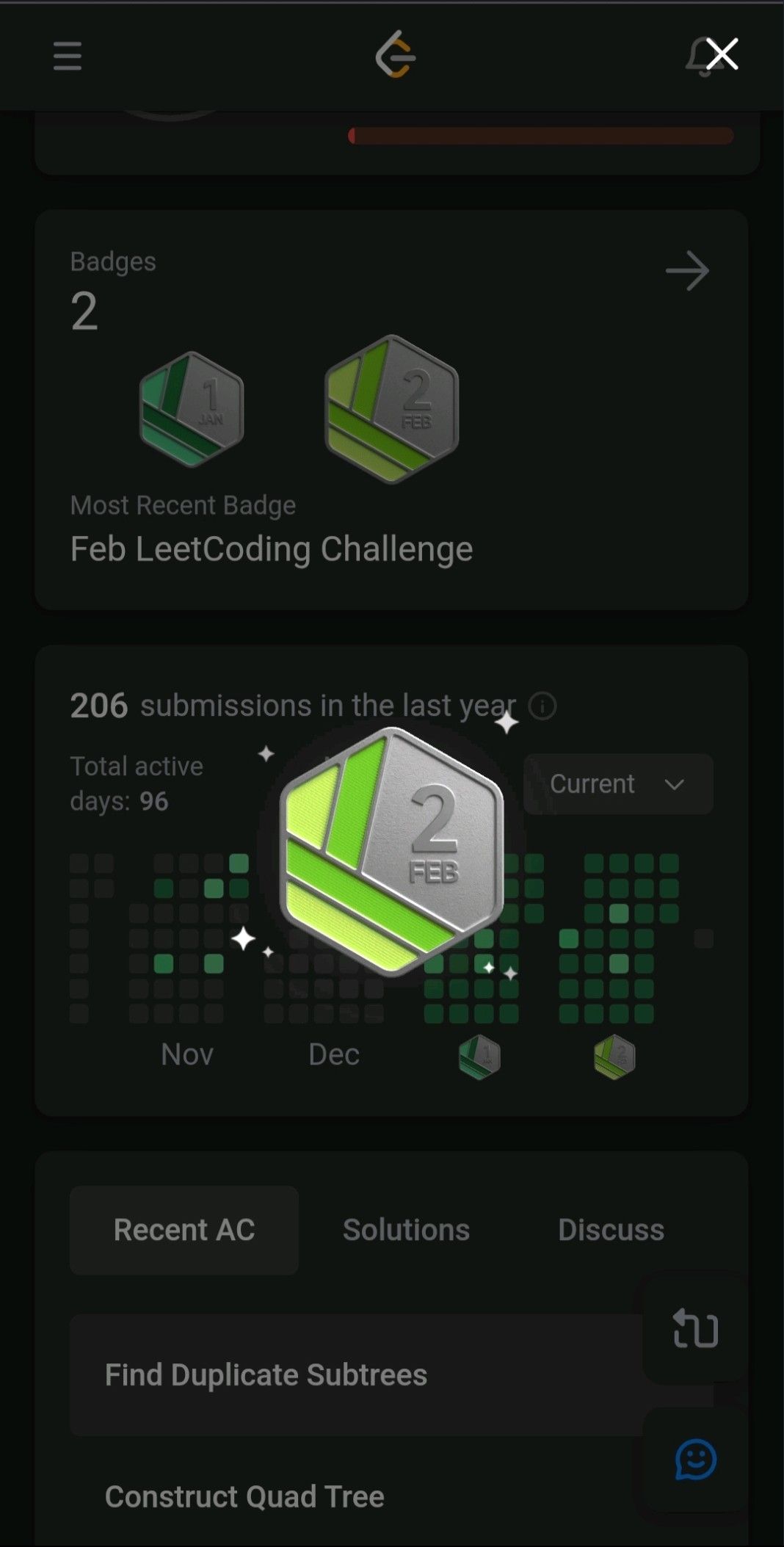Switch to the Recent AC tab
784x1547 pixels.
point(184,1230)
